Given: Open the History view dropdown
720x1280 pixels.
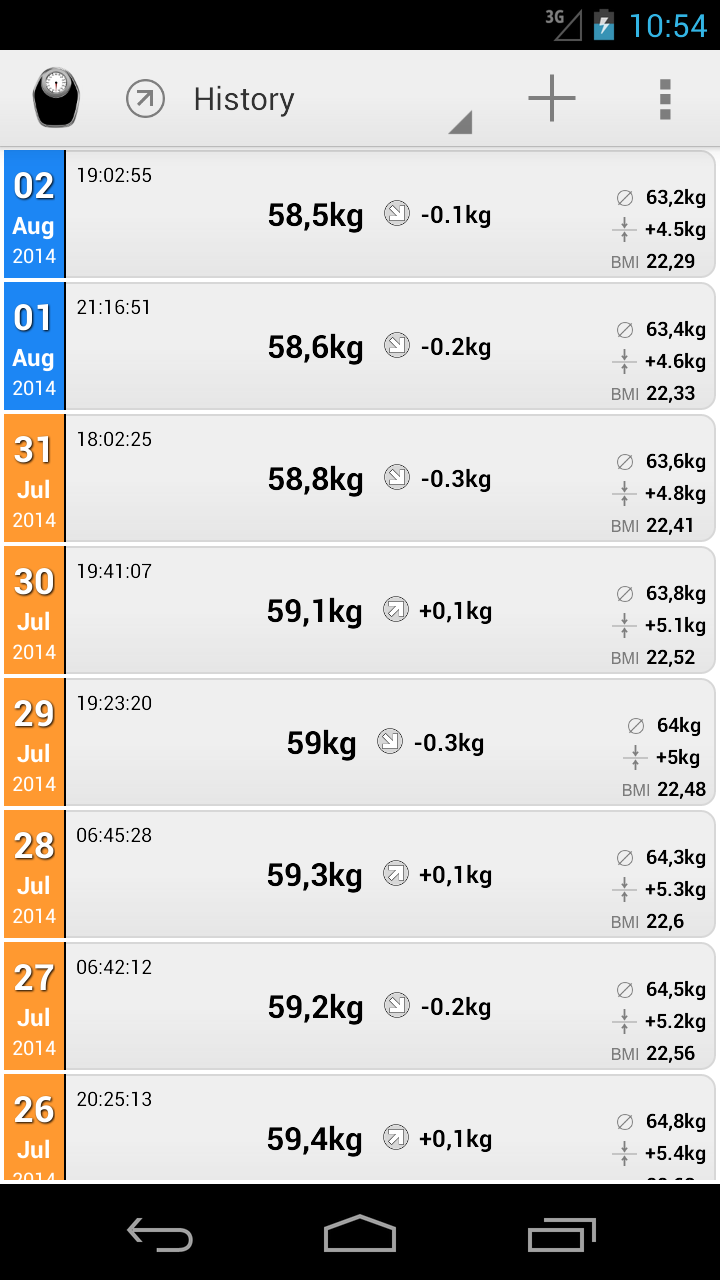Looking at the screenshot, I should coord(300,100).
